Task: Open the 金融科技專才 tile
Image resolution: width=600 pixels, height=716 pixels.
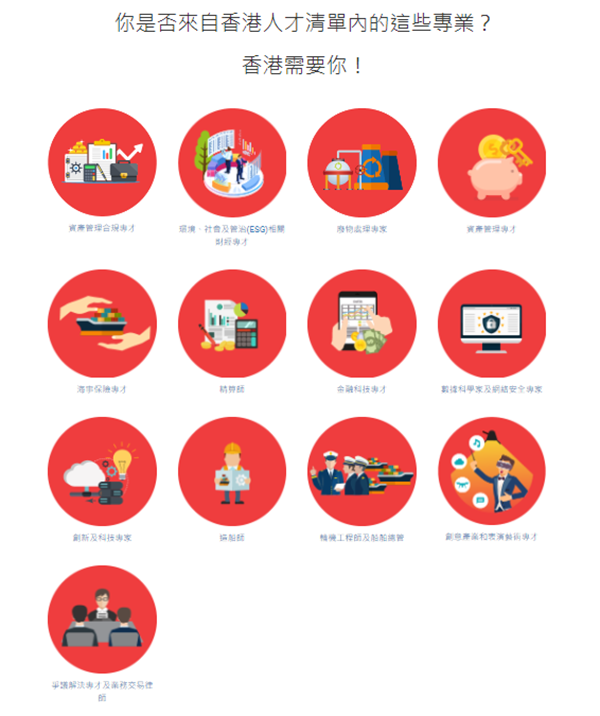Action: [x=362, y=323]
